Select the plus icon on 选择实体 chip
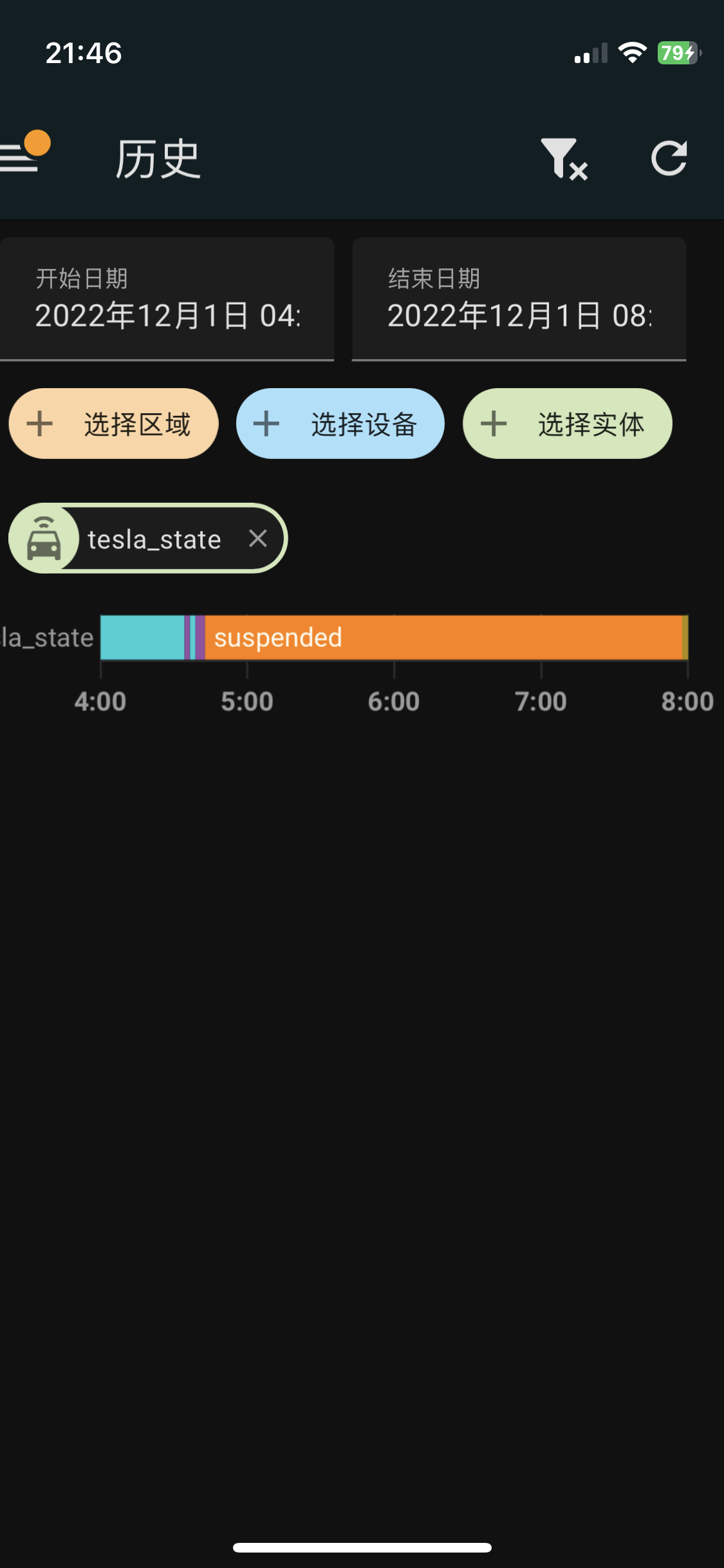The image size is (724, 1568). 494,423
